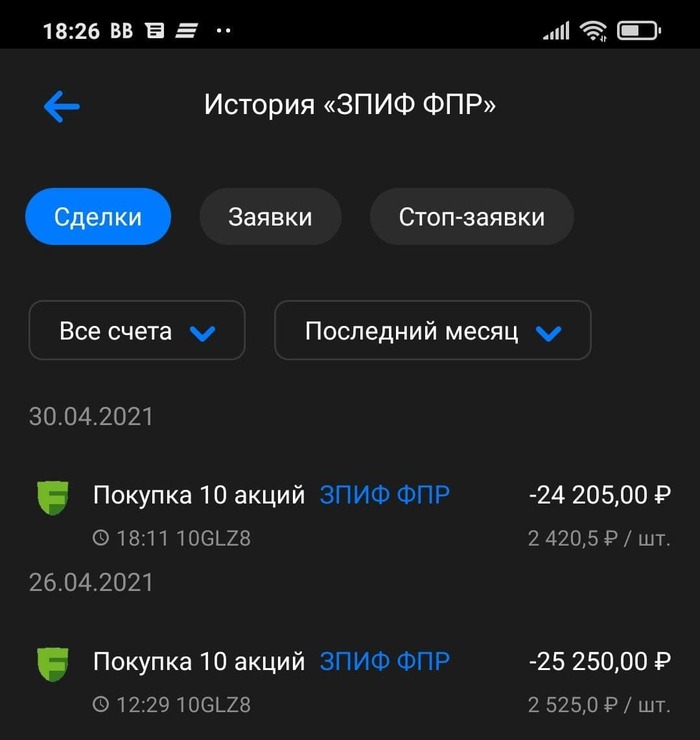Go back using the blue arrow
Screen dimensions: 700x740
click(x=62, y=106)
